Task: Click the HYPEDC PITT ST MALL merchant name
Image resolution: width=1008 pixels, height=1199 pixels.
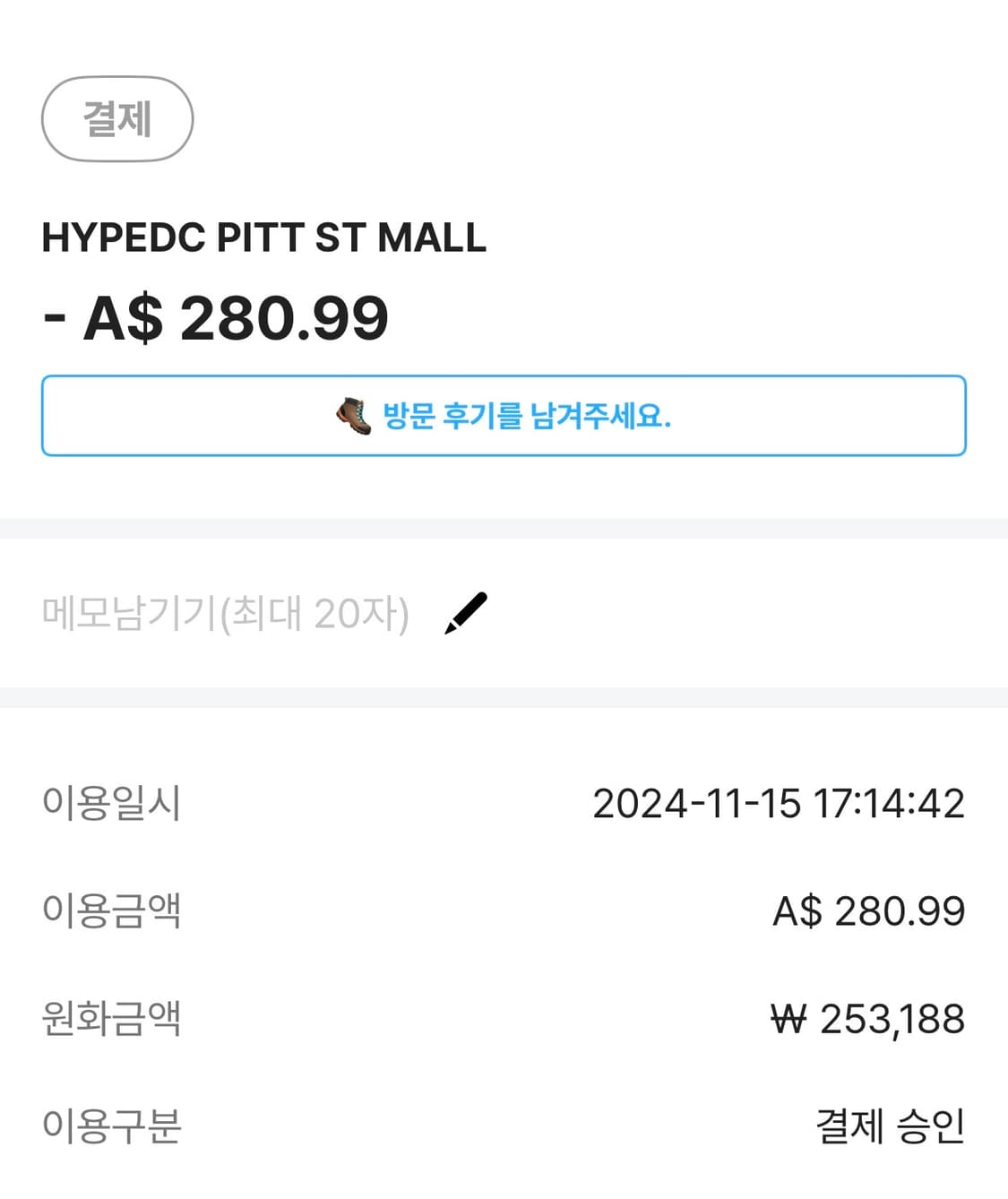Action: pos(263,238)
